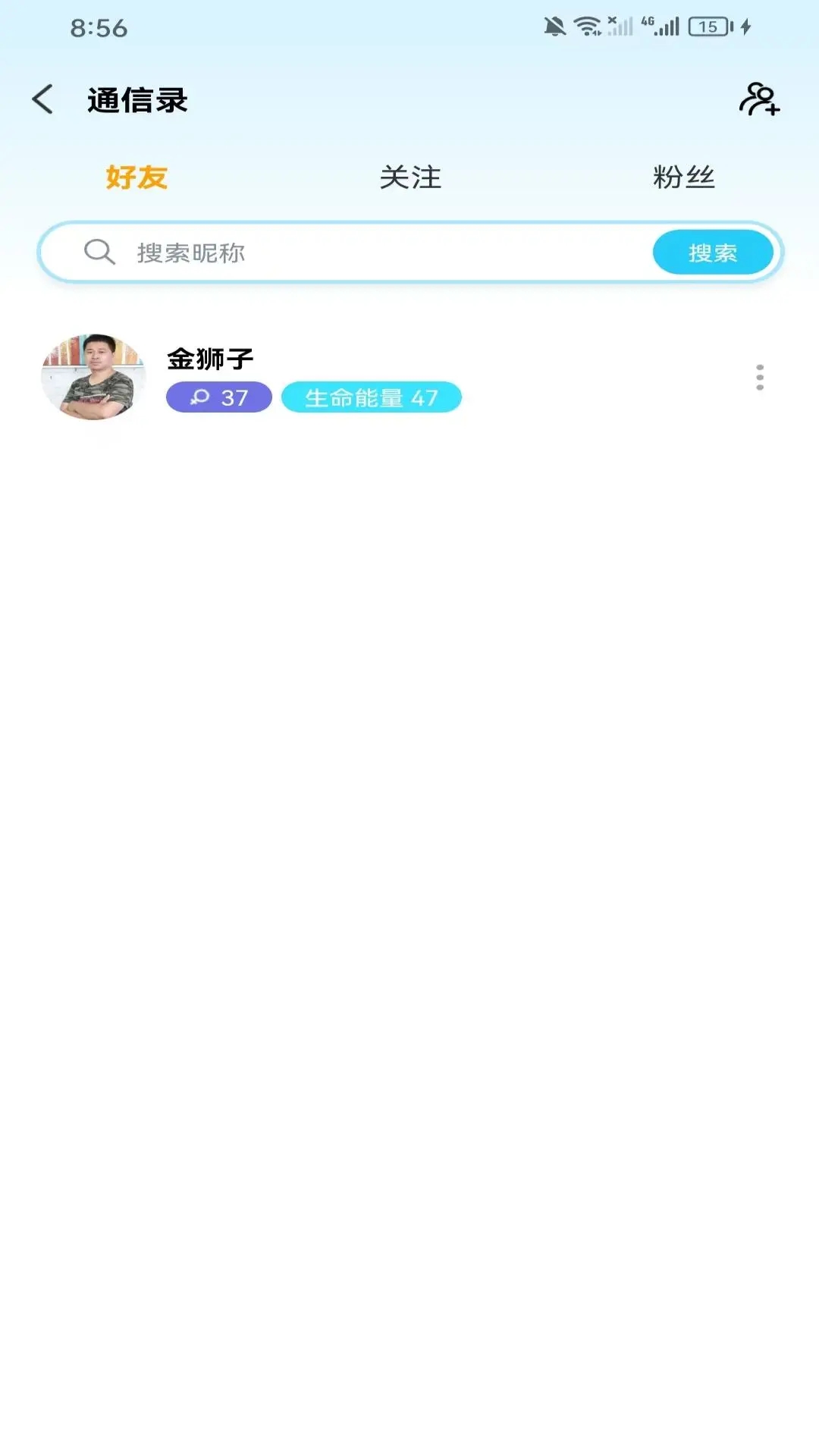Open more options for 金狮子
The image size is (819, 1456).
click(x=760, y=377)
